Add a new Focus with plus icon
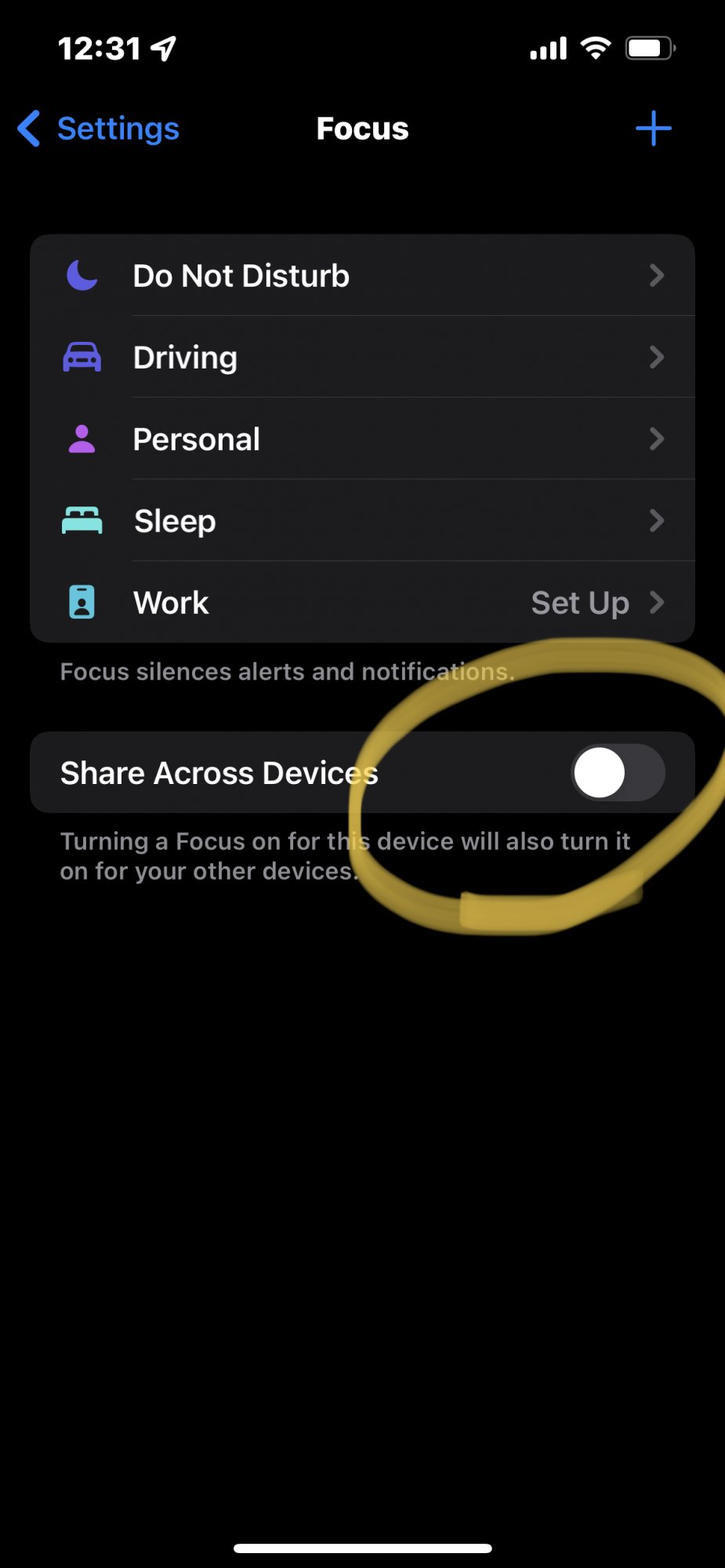The image size is (725, 1568). [653, 129]
